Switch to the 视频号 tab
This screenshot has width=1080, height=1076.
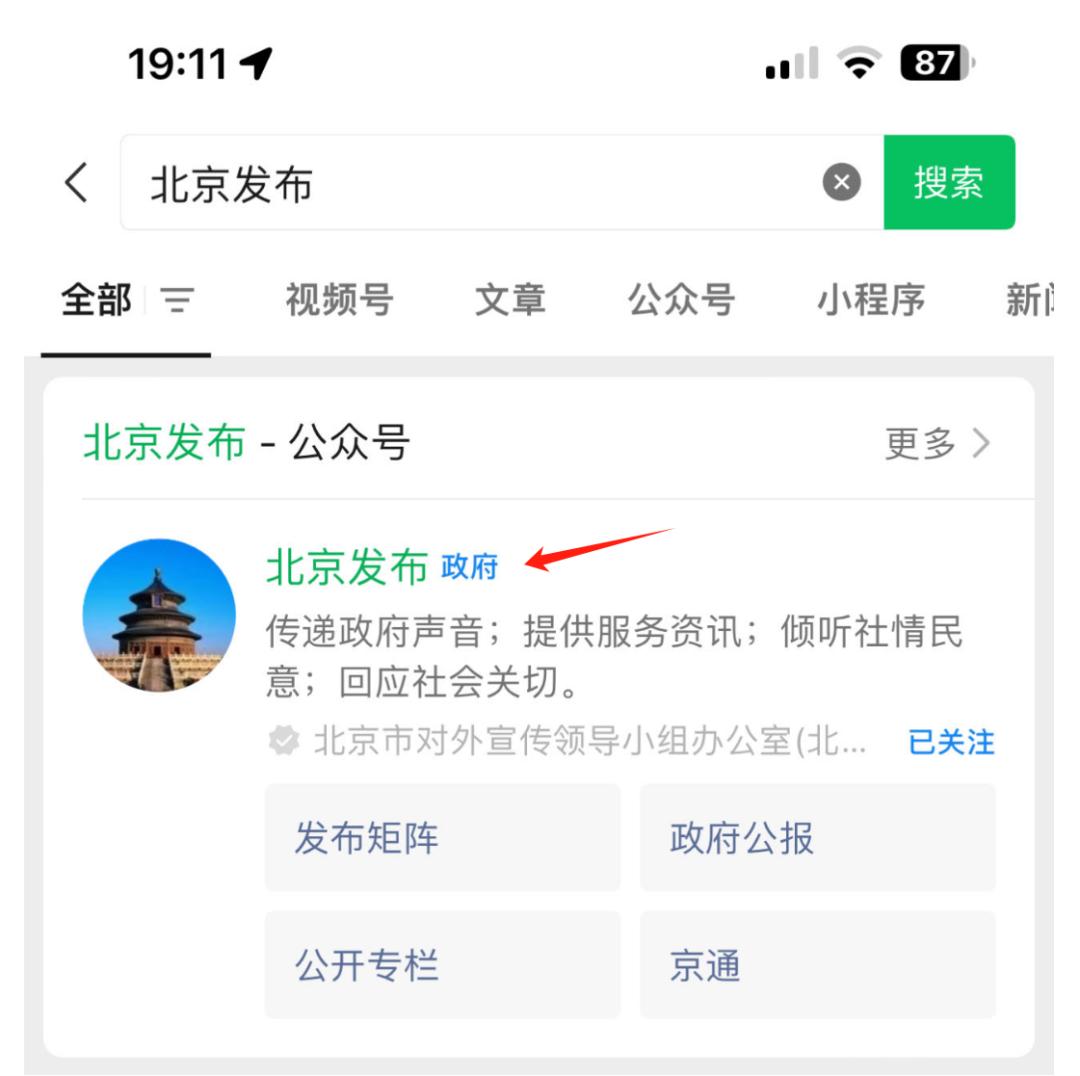point(339,300)
